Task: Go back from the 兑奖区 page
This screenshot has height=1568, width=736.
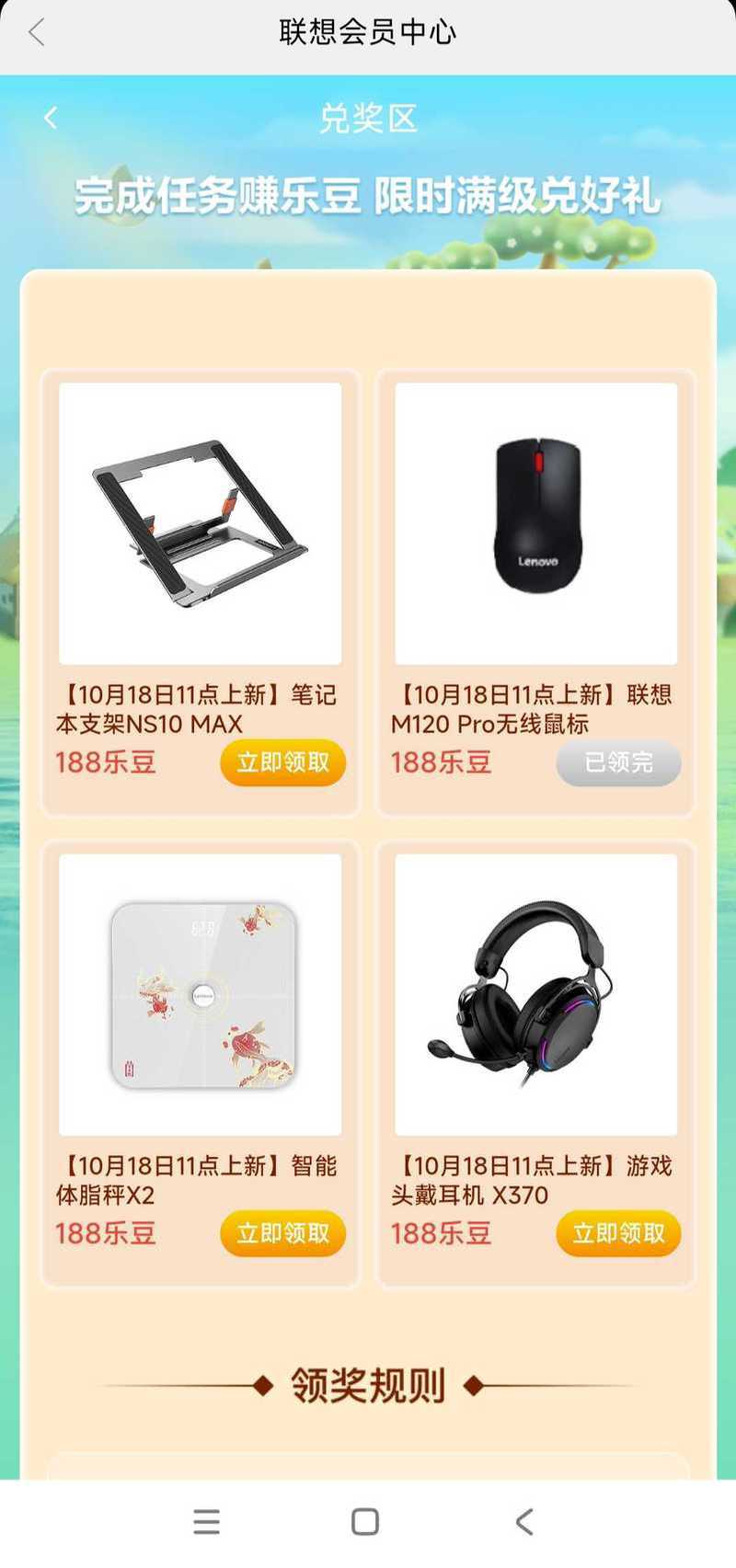Action: 51,118
